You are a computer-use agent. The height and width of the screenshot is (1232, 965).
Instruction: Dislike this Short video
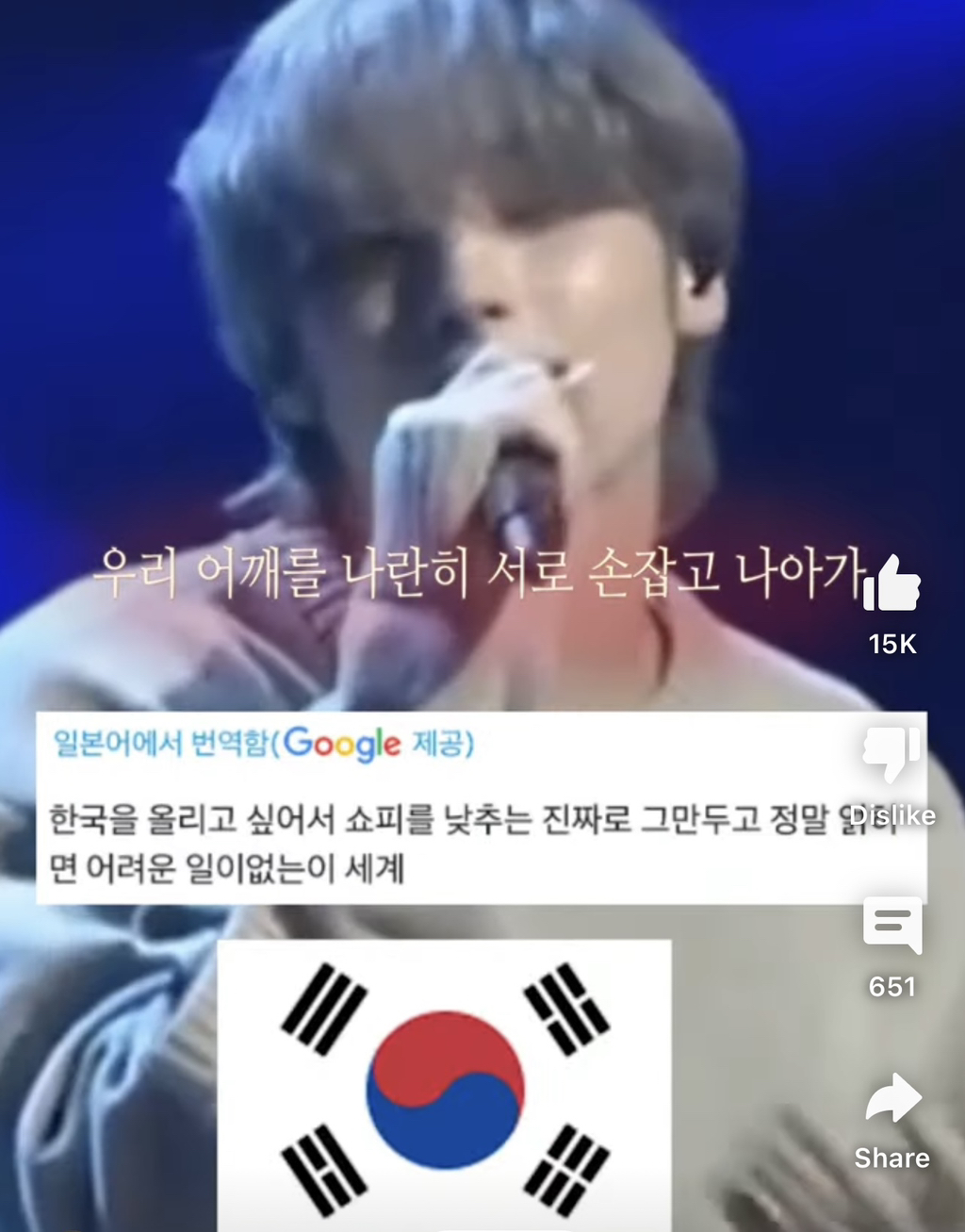pos(891,755)
